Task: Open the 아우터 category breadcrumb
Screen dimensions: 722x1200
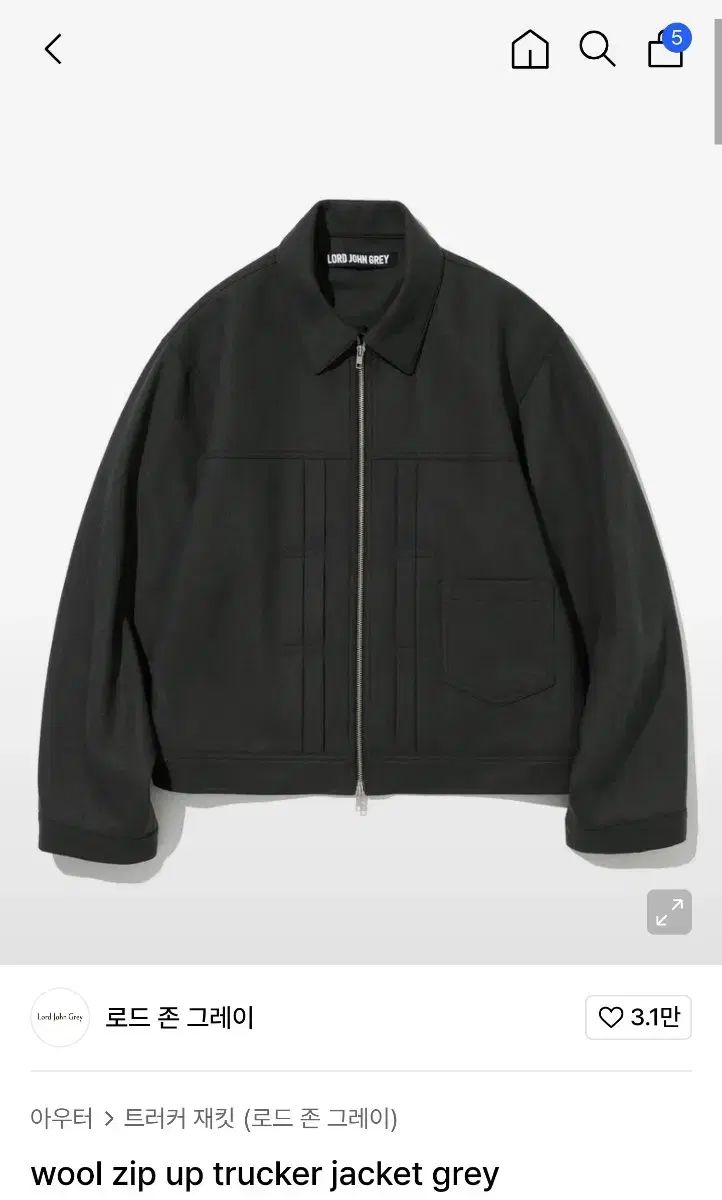Action: [x=62, y=1118]
